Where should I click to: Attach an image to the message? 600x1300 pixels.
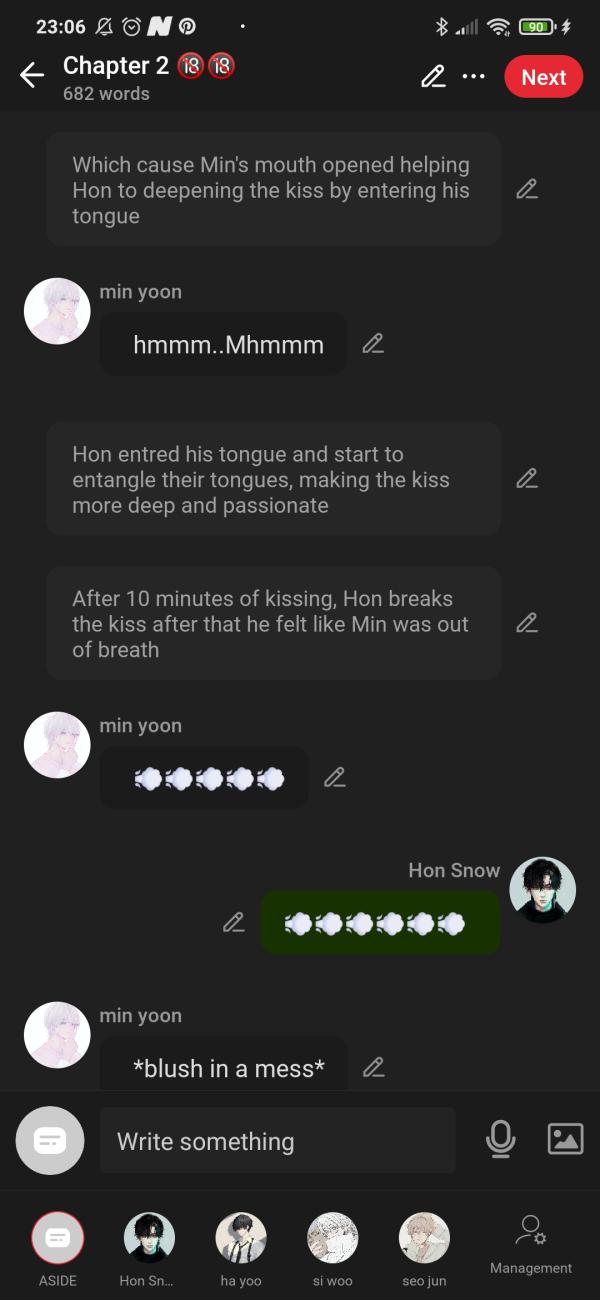tap(565, 1139)
